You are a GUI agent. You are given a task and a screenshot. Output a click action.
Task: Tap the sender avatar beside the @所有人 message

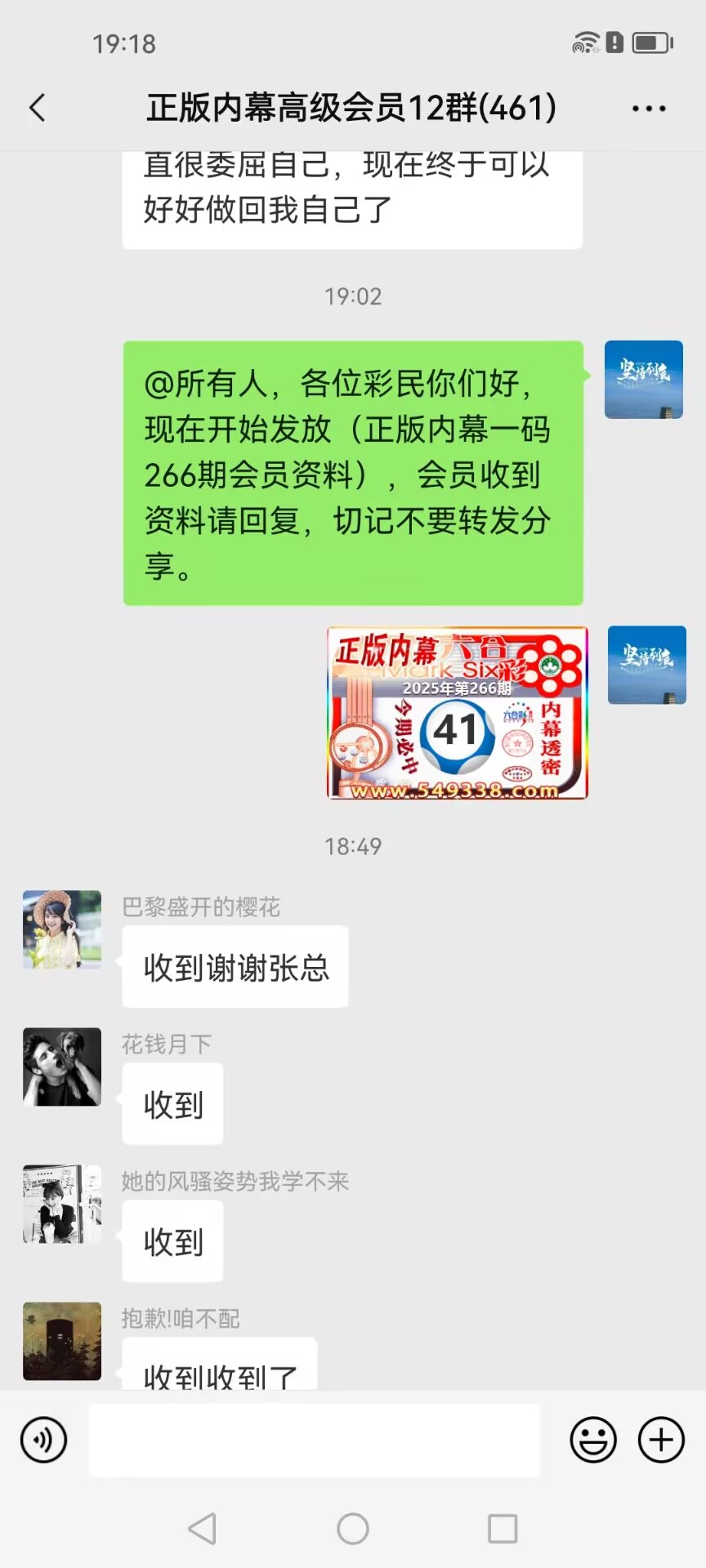tap(644, 380)
